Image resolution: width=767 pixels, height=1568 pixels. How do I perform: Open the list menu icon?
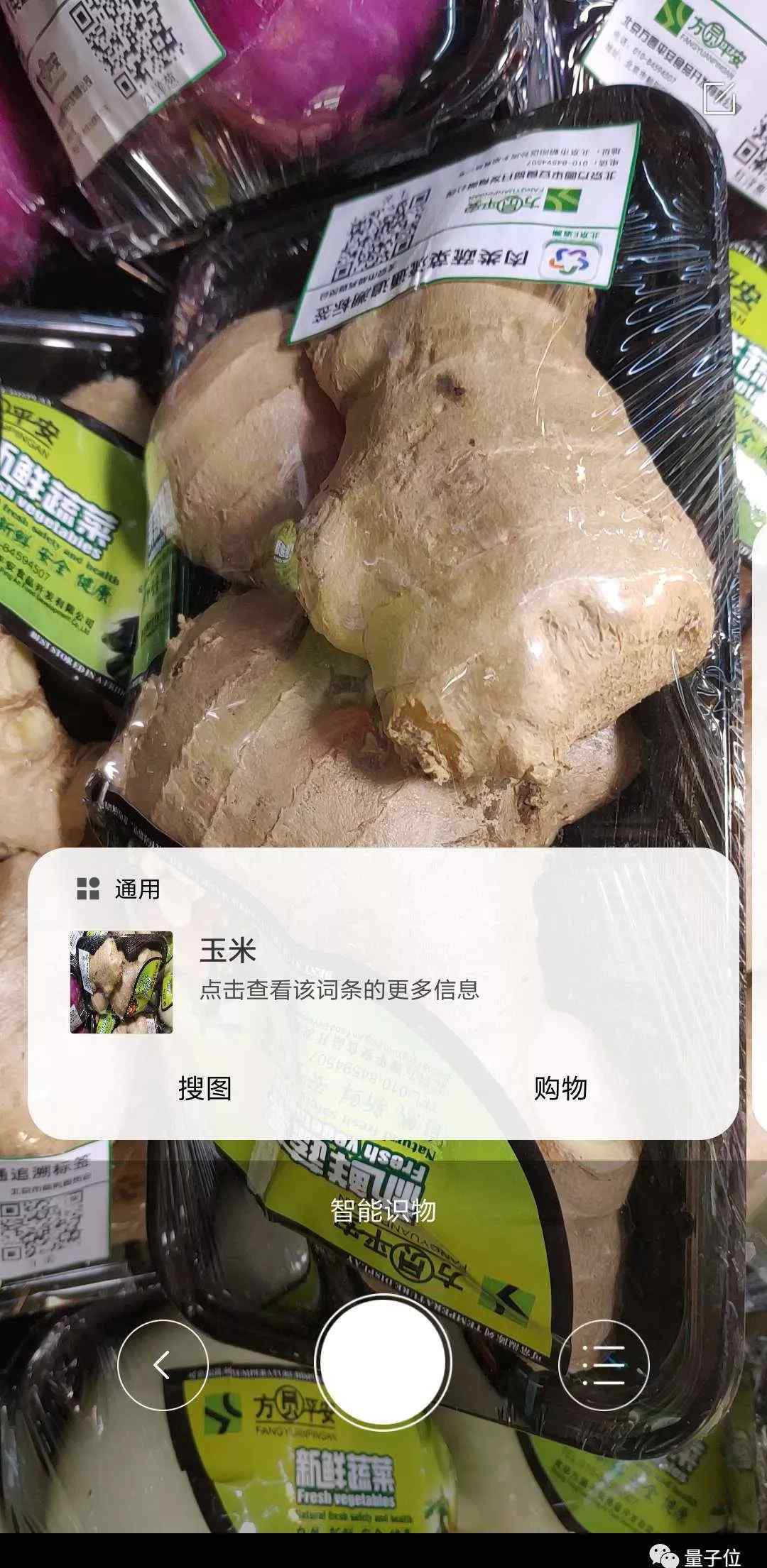(x=604, y=1364)
